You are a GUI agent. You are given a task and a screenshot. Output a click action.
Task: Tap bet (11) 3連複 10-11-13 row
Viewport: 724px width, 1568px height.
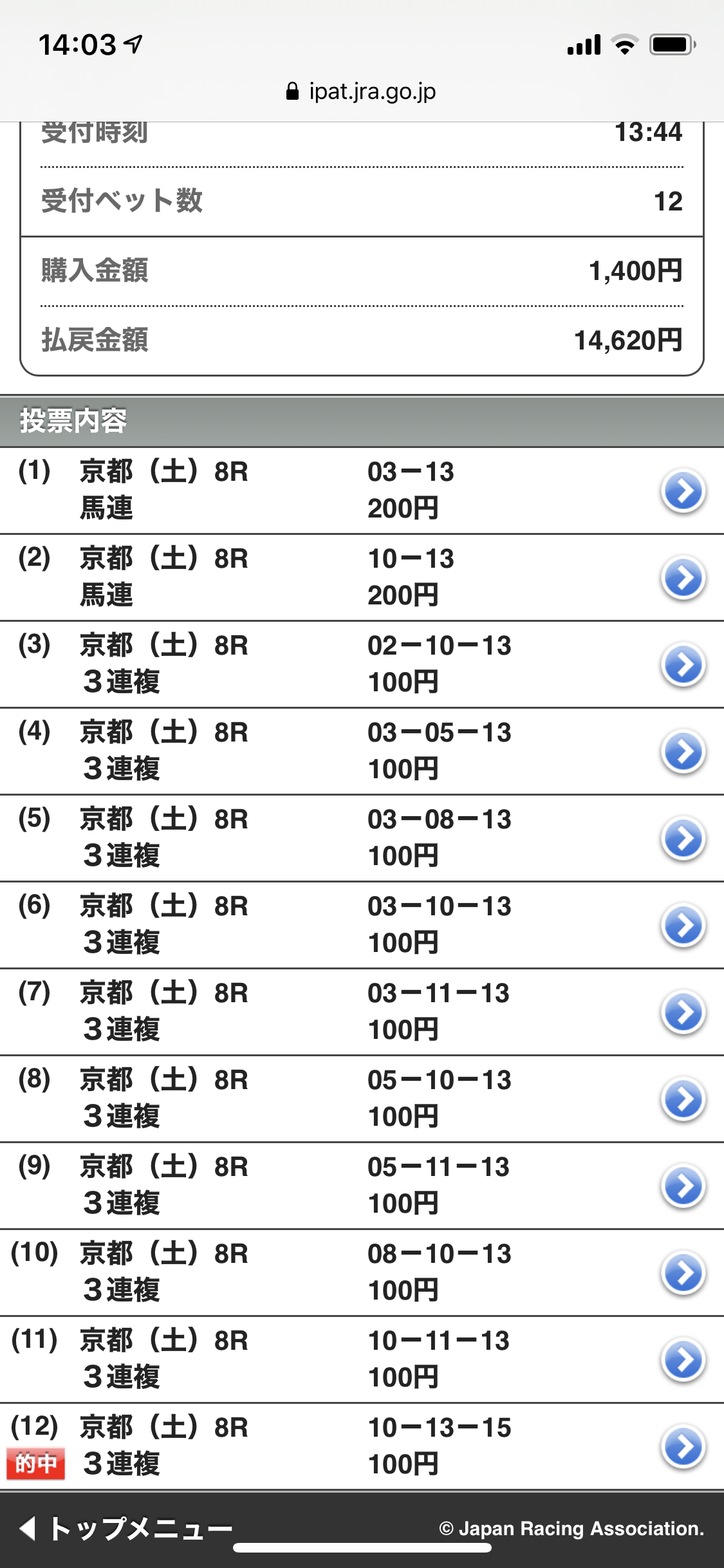[x=683, y=1360]
